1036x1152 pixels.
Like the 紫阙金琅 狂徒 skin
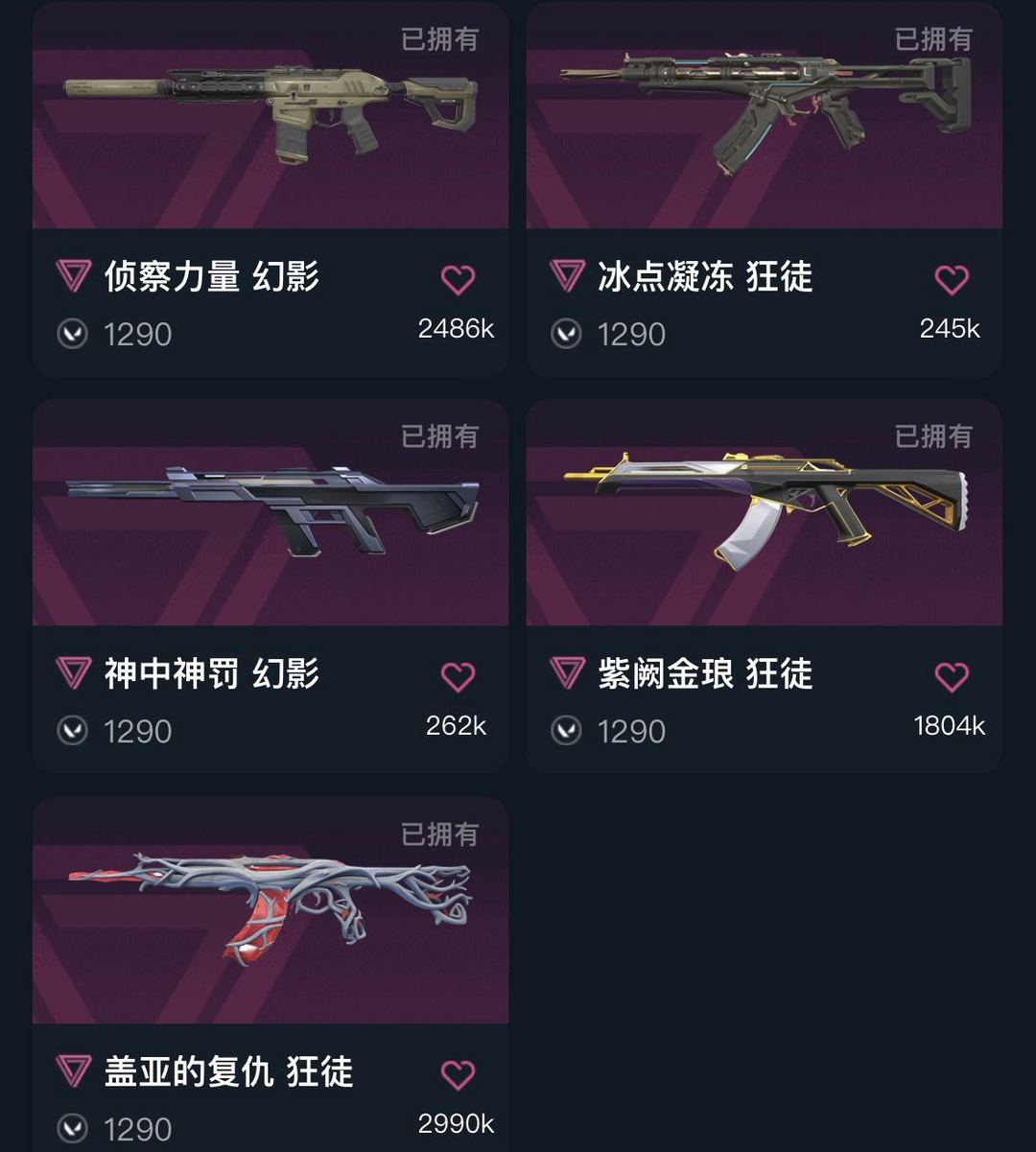click(952, 676)
